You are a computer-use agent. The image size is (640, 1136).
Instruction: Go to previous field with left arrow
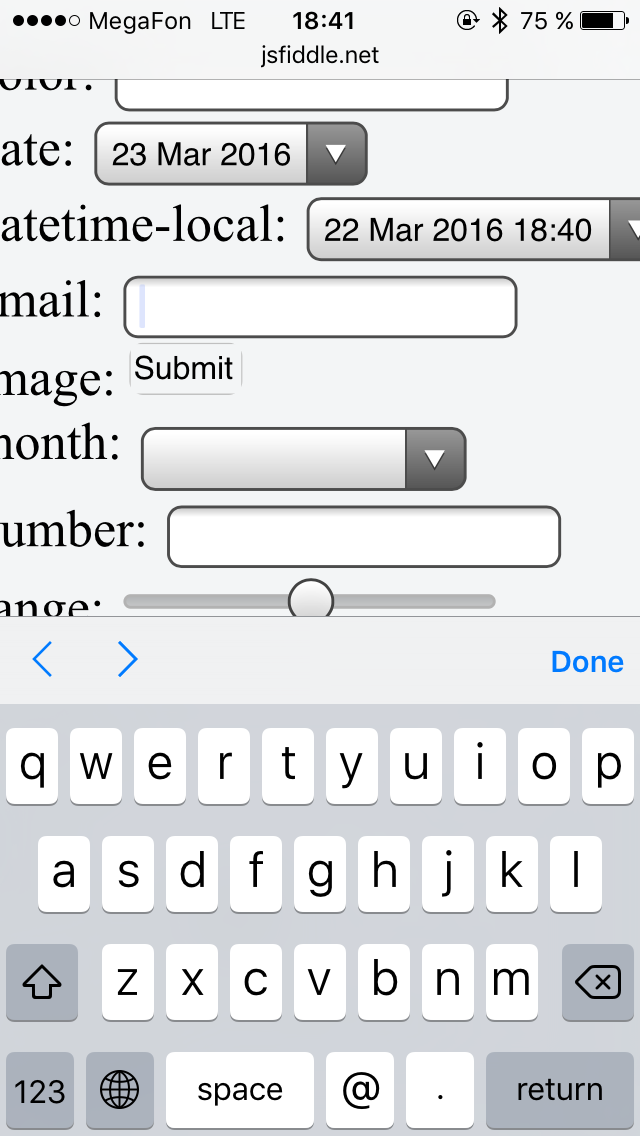(x=43, y=659)
